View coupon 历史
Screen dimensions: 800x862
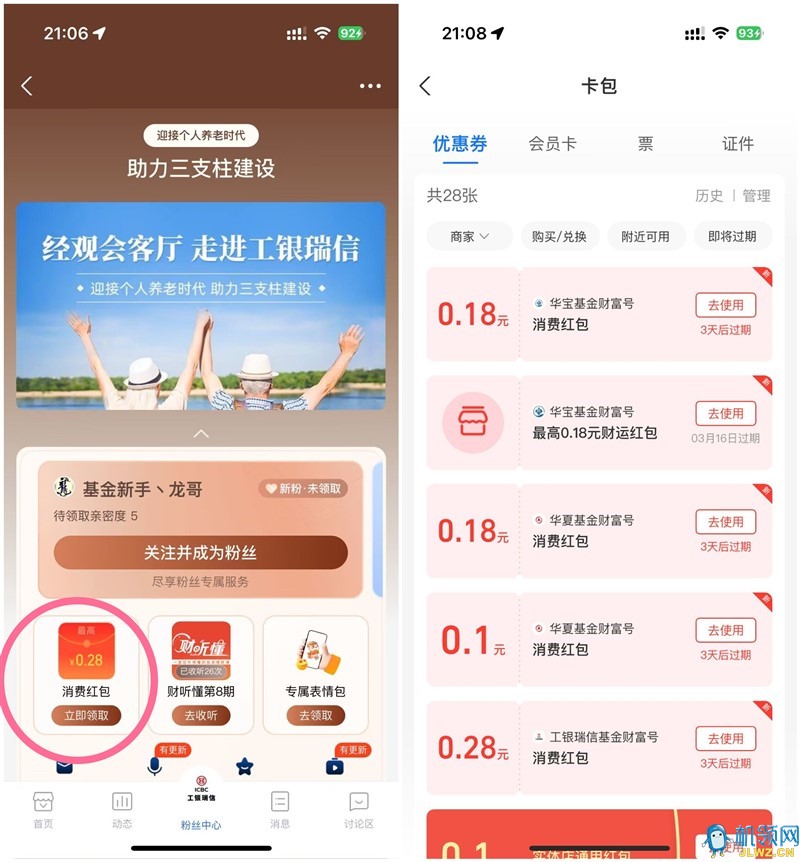(x=709, y=196)
